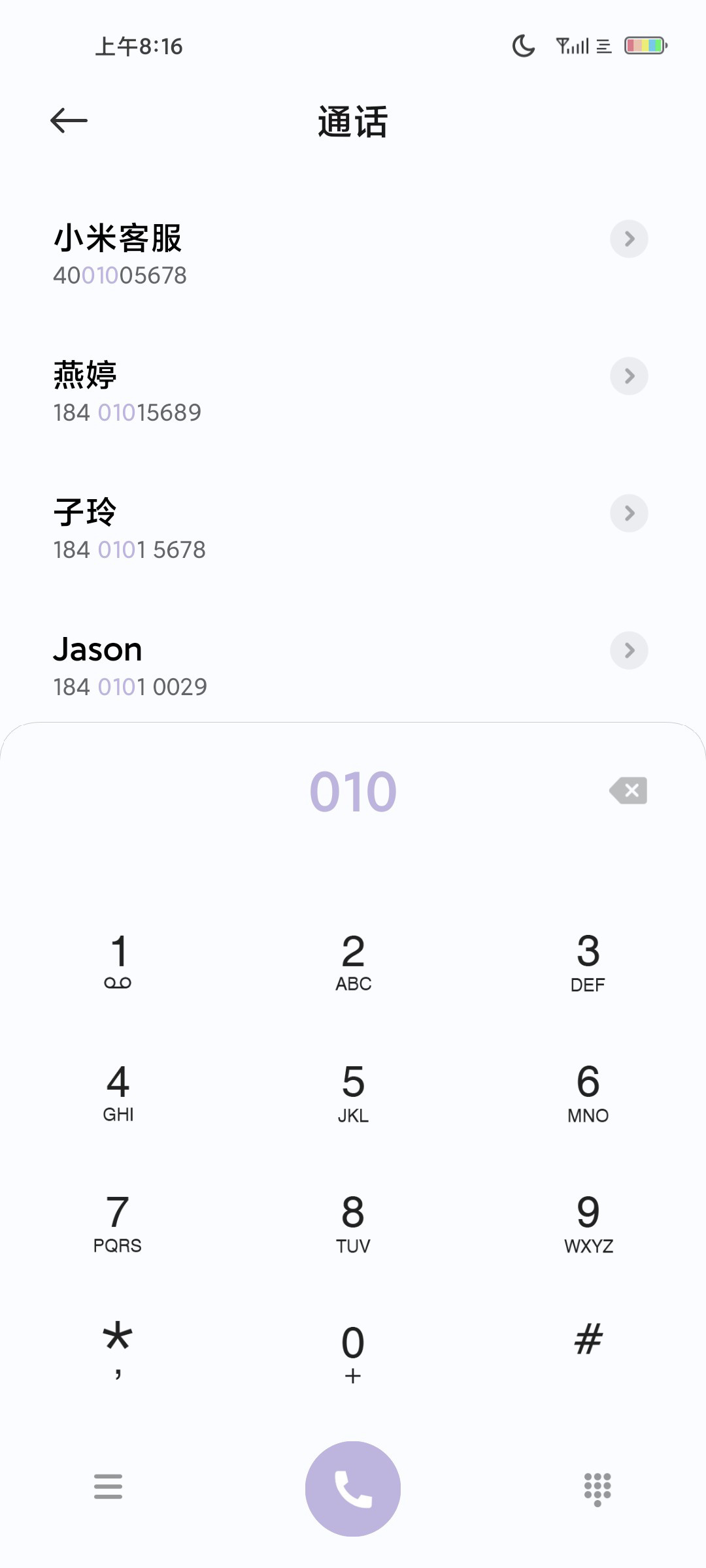The height and width of the screenshot is (1568, 706).
Task: Open the dialer menu with three lines
Action: coord(108,1486)
